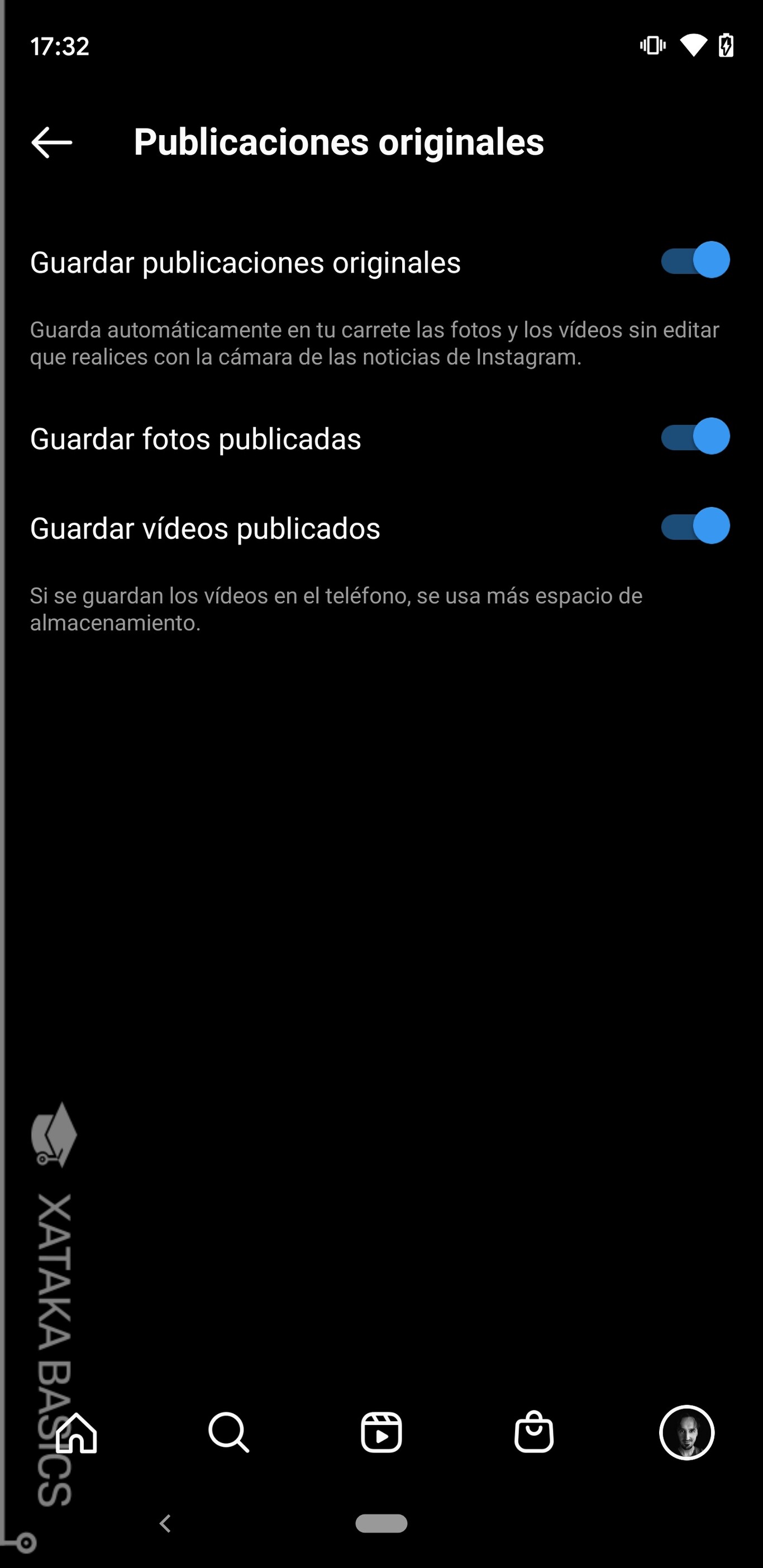Turn off Guardar fotos publicadas

click(x=695, y=437)
